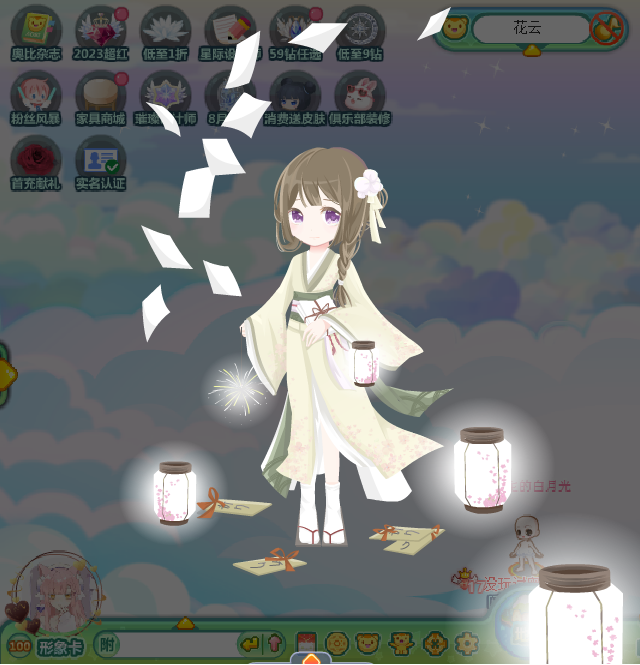640x665 pixels.
Task: Tap the 花云 location name bar
Action: [528, 28]
